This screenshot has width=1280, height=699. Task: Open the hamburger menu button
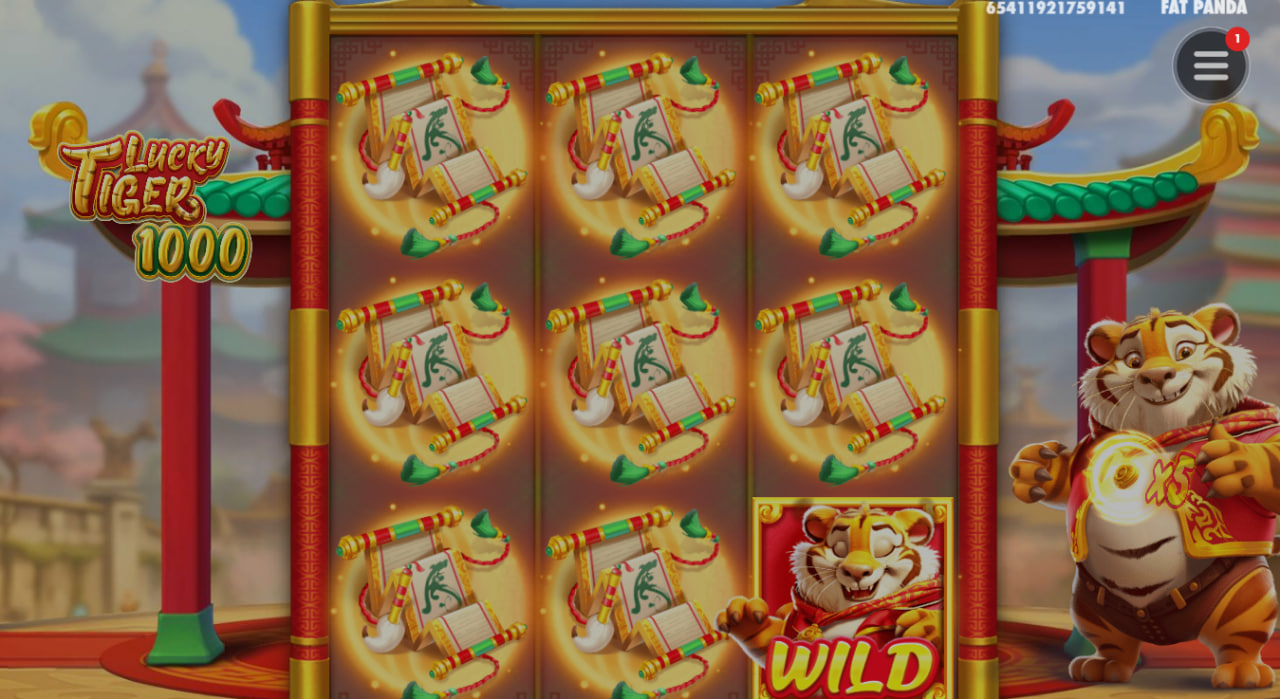click(x=1210, y=66)
